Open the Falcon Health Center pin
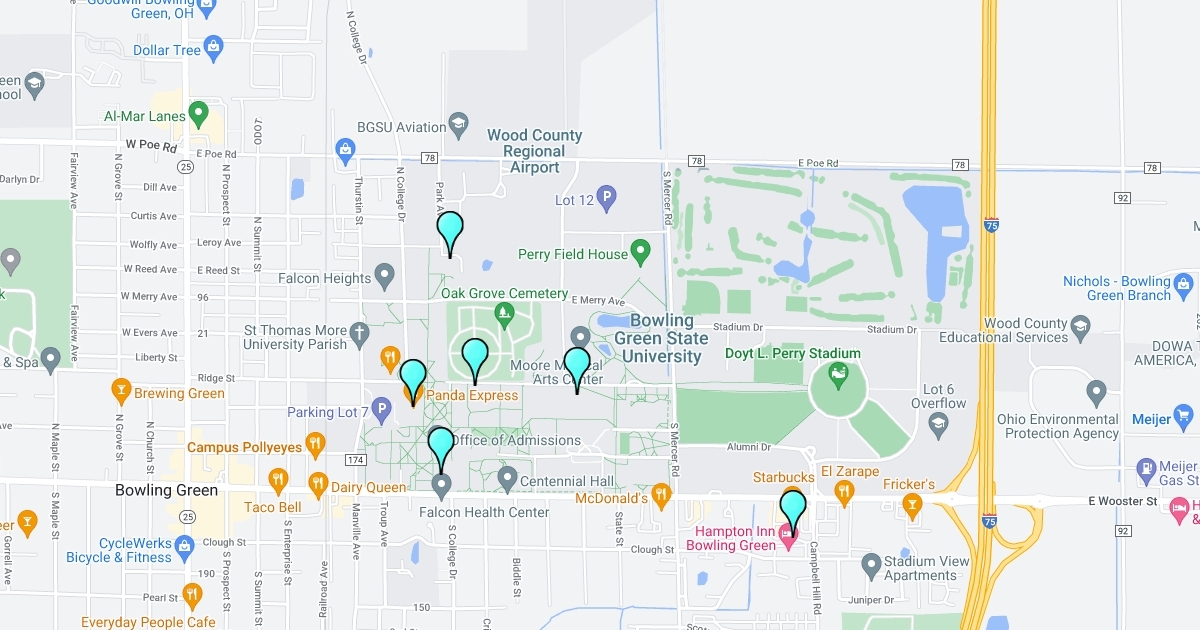The image size is (1200, 630). pos(441,486)
